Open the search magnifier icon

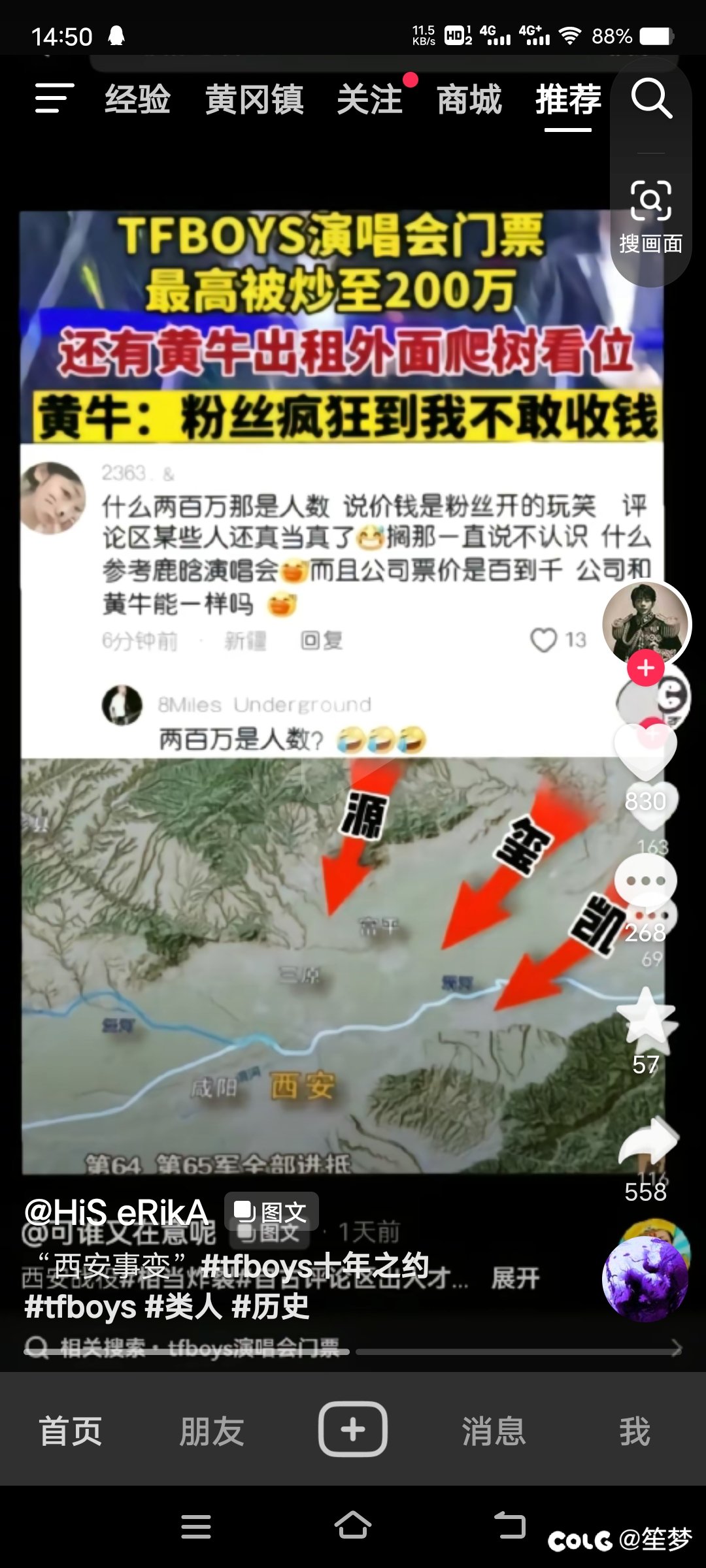click(x=651, y=99)
